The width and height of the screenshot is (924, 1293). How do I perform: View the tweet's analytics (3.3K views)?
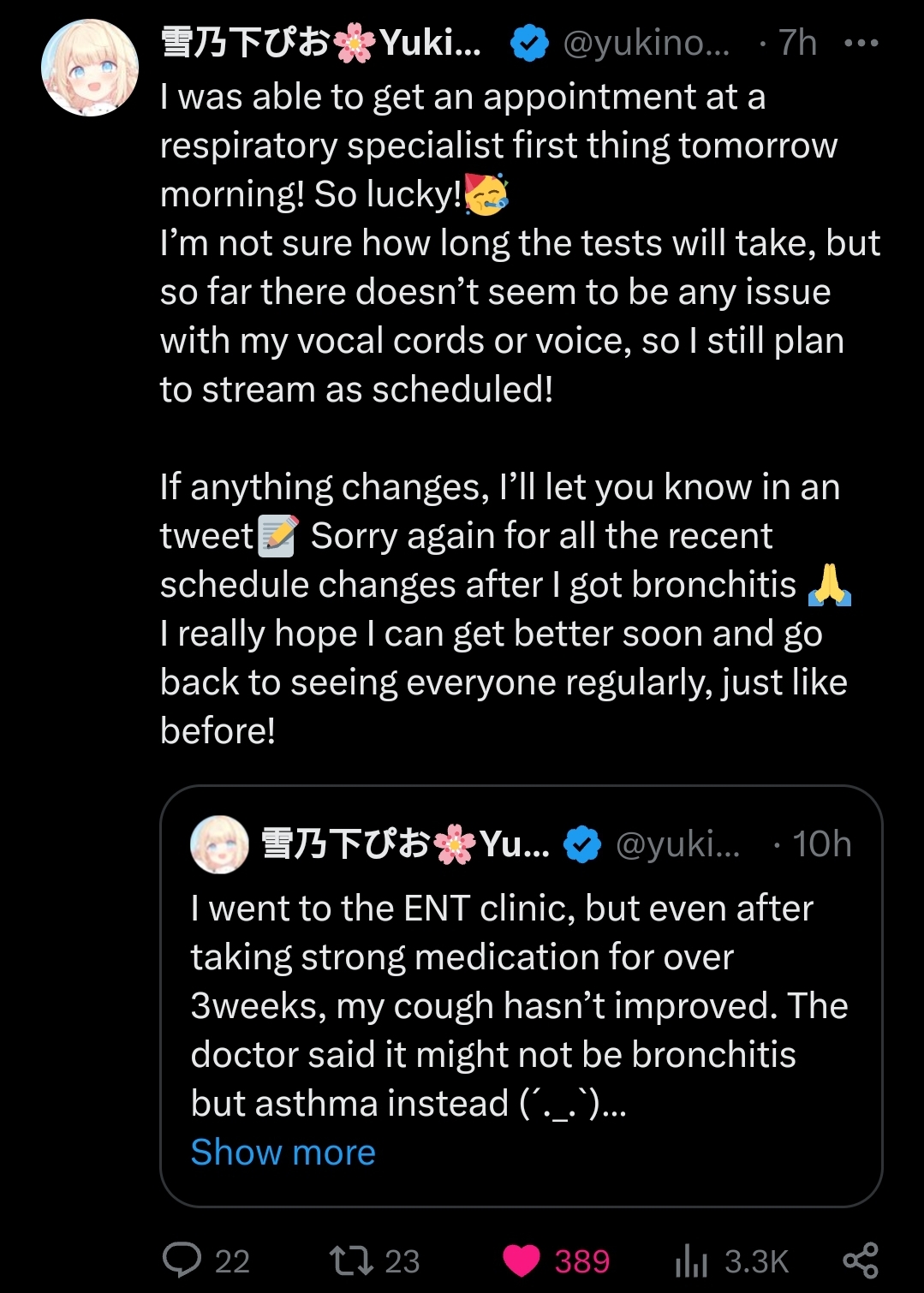coord(692,1260)
